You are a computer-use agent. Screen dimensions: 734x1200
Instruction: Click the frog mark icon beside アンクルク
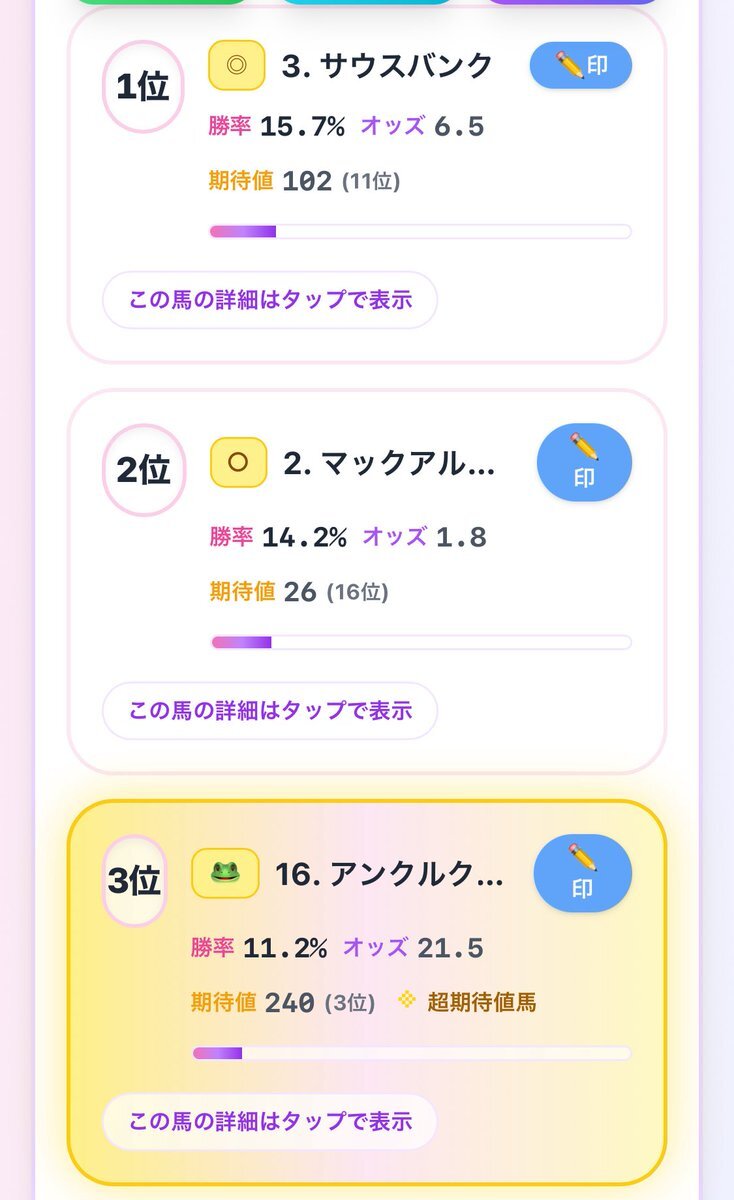tap(225, 873)
